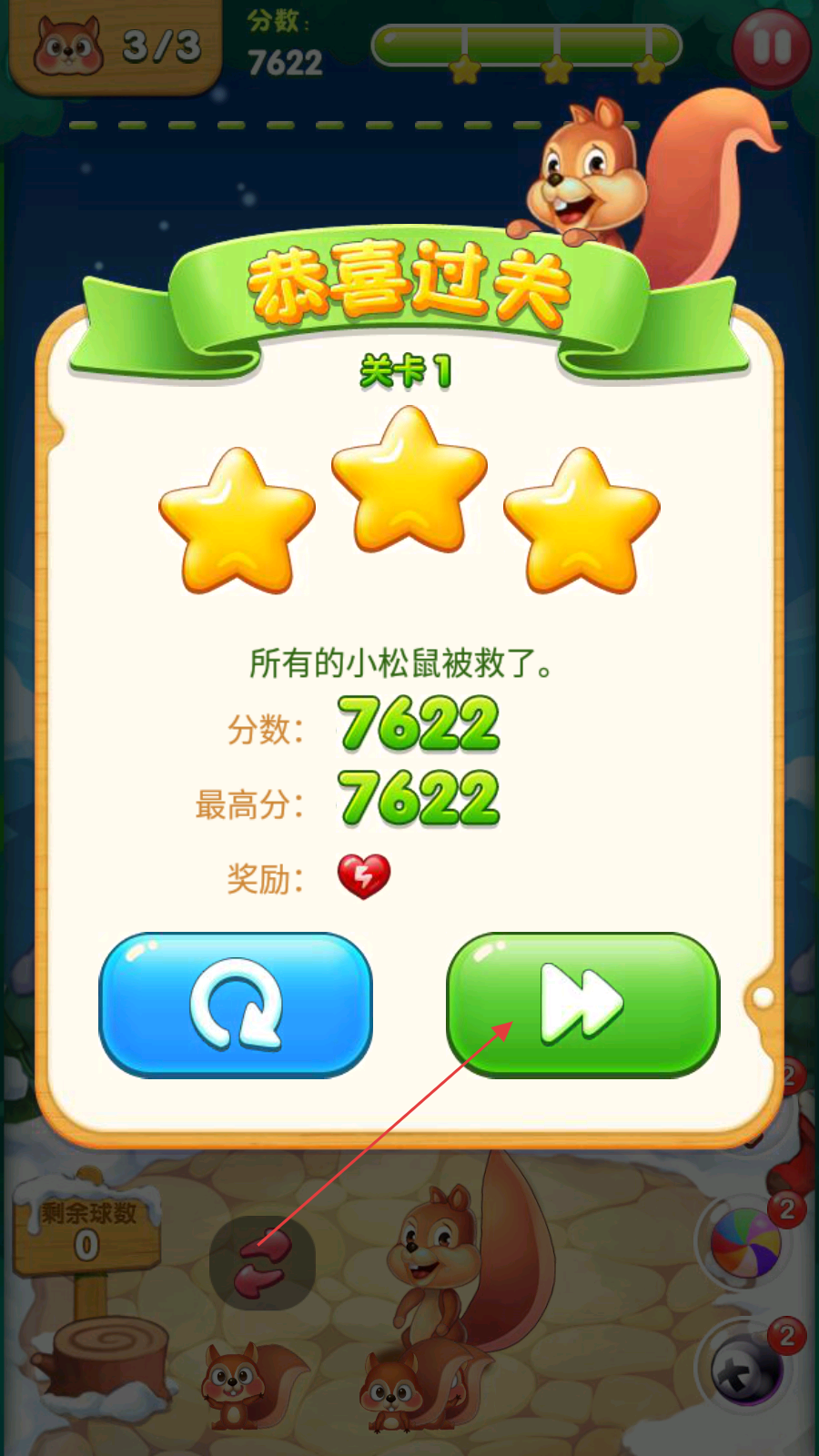The width and height of the screenshot is (819, 1456).
Task: Replay the level with the blue retry button
Action: pos(236,1005)
